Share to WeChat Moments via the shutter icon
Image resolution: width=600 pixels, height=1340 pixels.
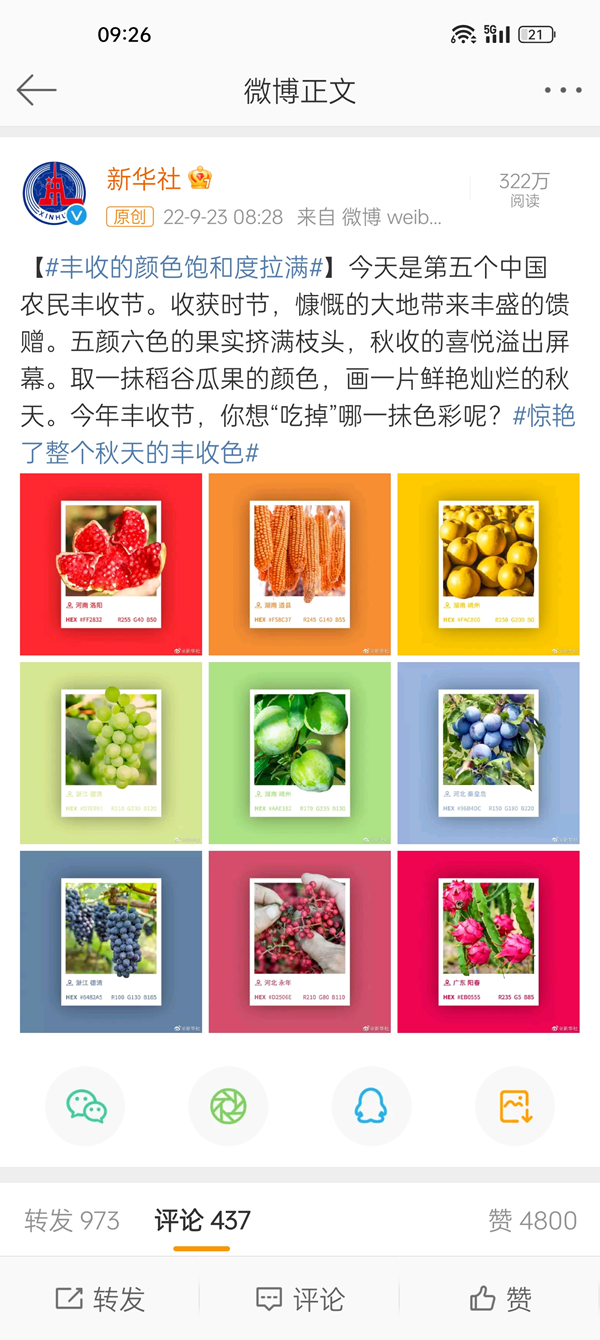point(228,1106)
